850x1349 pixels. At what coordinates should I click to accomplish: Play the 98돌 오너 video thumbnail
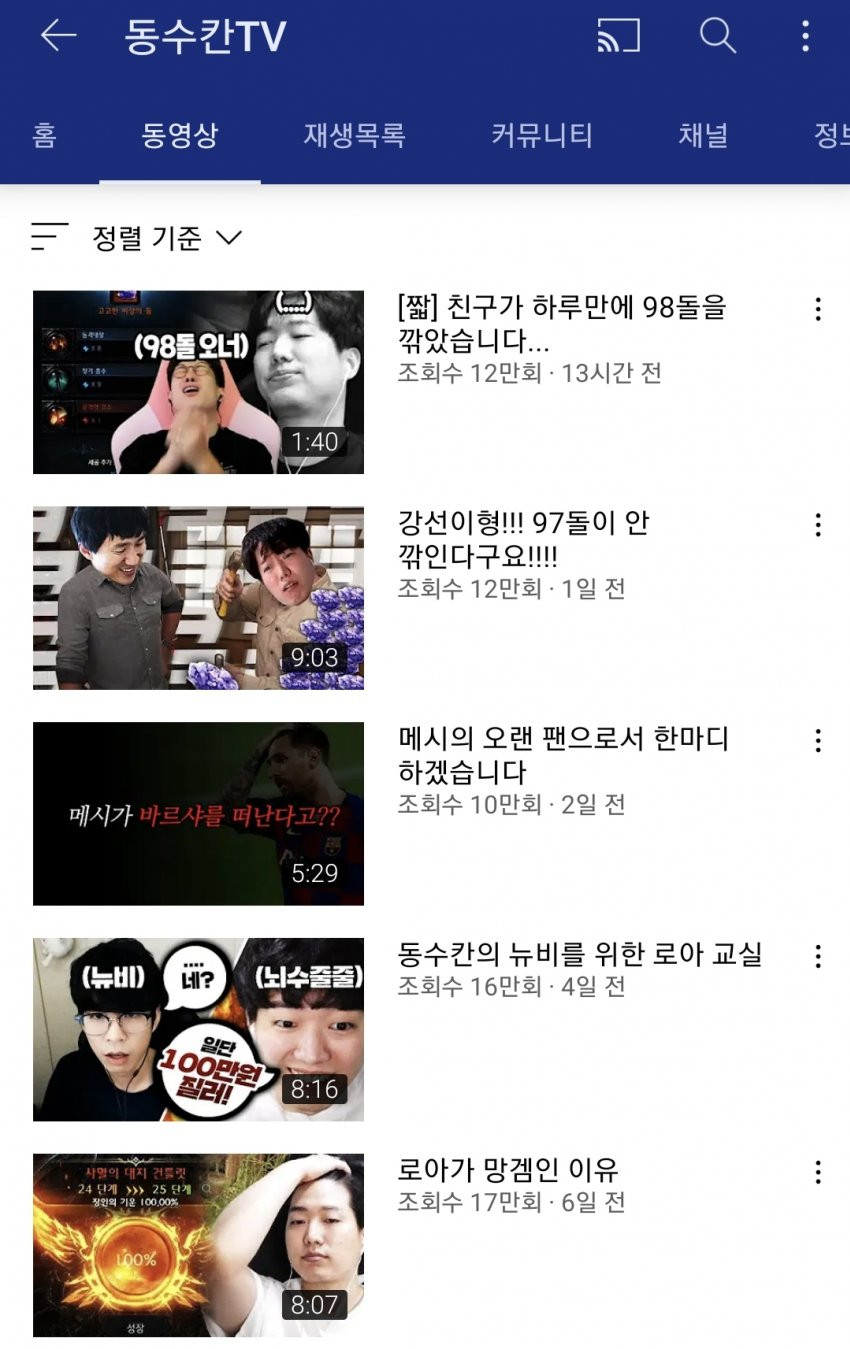point(198,382)
